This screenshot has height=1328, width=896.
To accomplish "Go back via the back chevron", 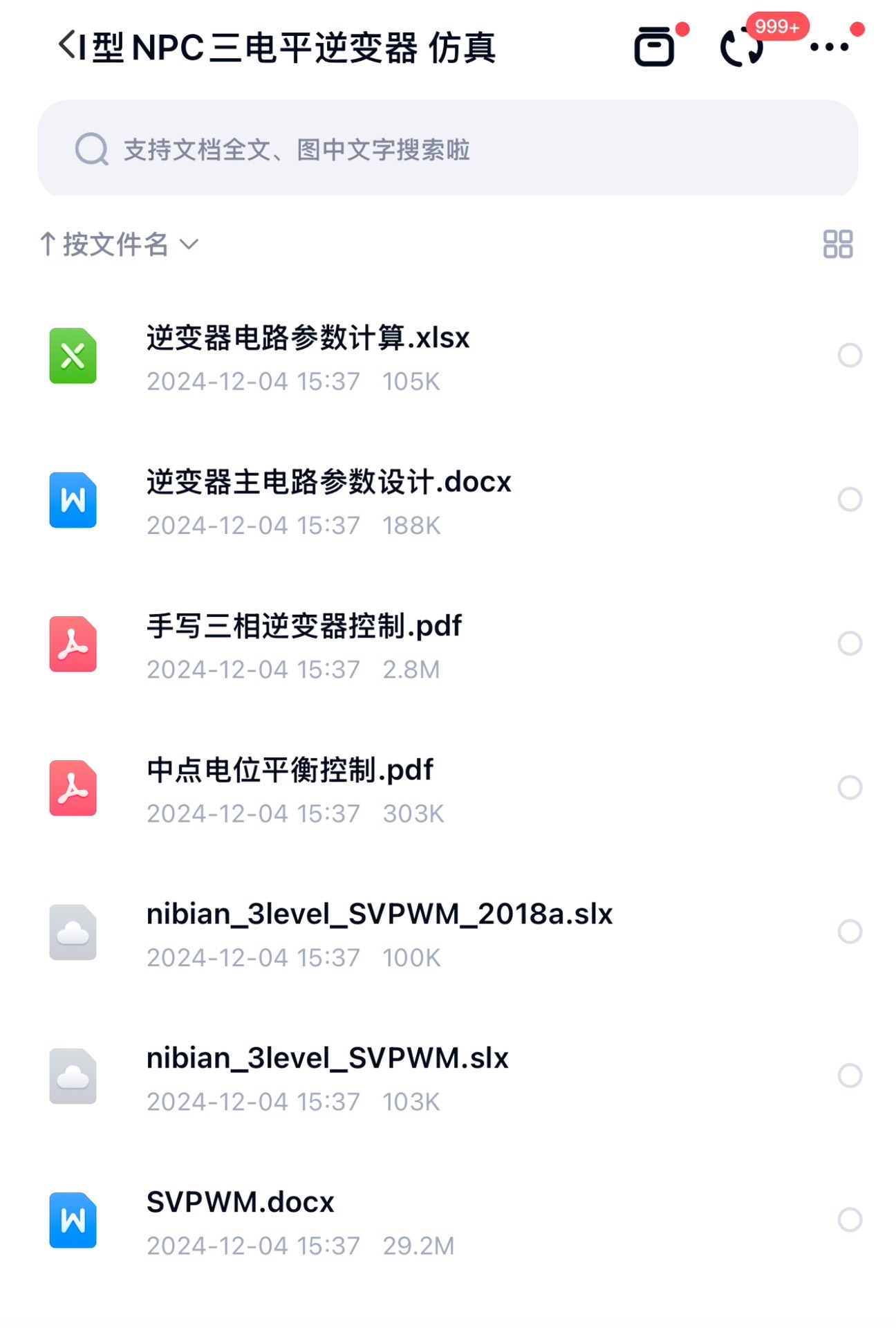I will (65, 47).
